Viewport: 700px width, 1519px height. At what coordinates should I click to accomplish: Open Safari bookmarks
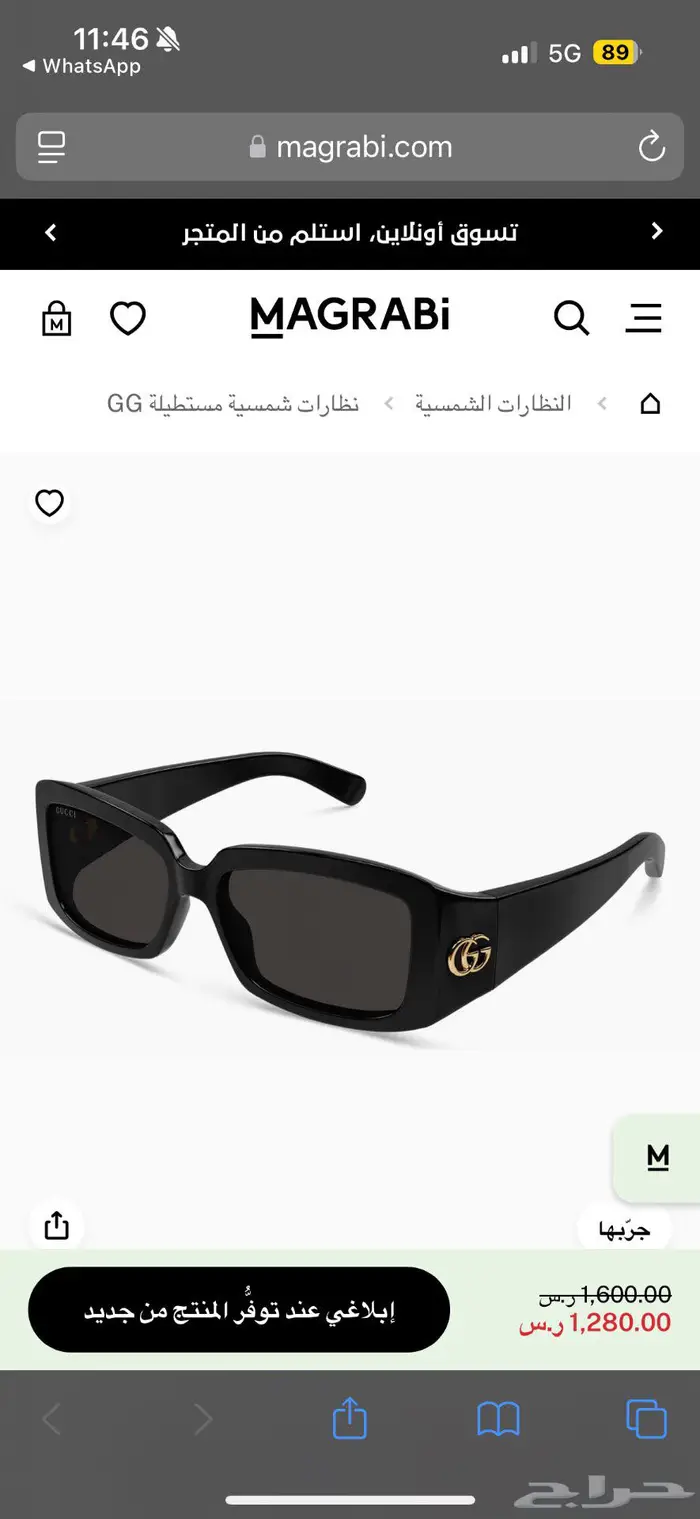click(x=498, y=1418)
